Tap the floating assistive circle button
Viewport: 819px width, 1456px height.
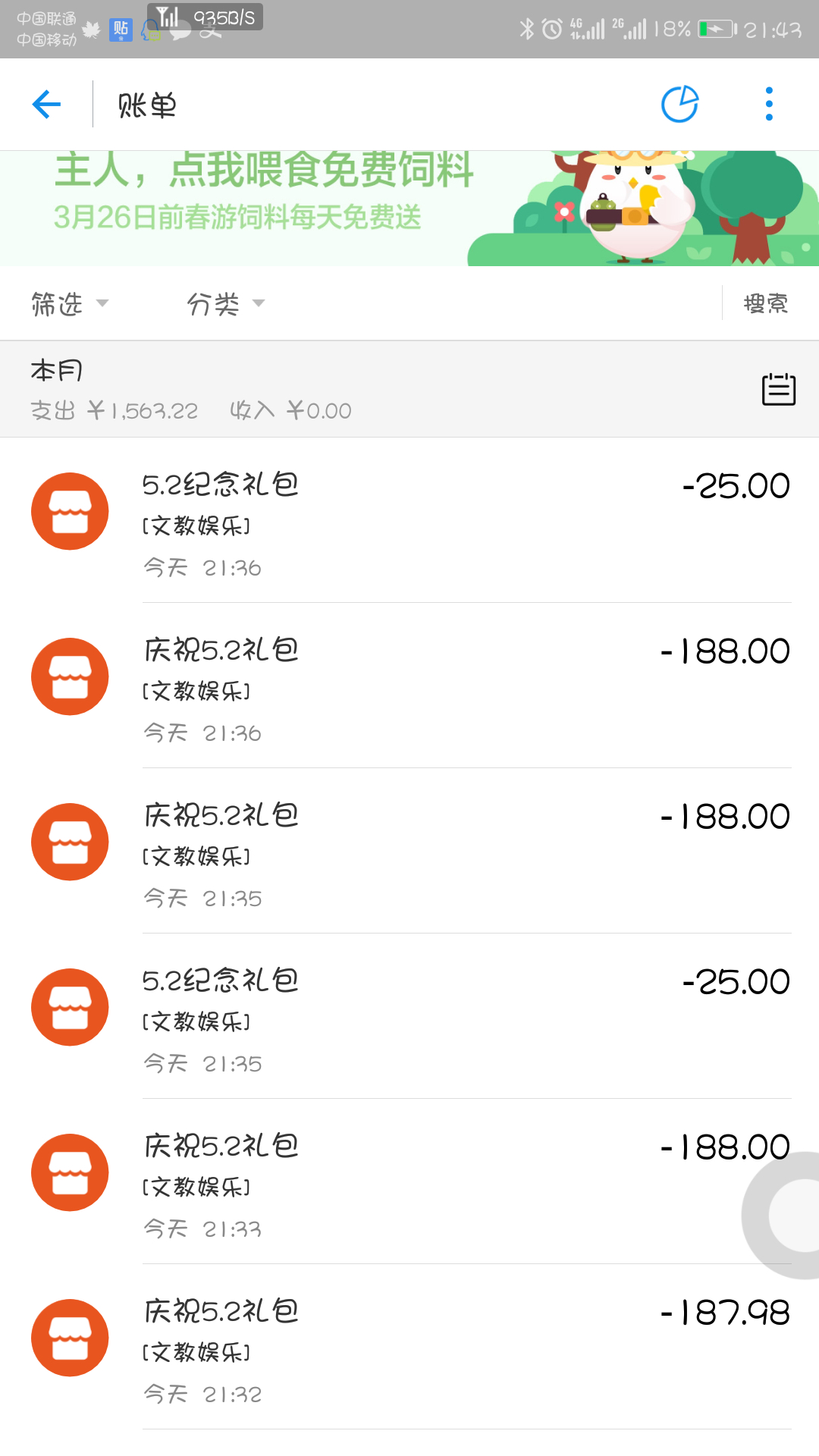[x=787, y=1215]
